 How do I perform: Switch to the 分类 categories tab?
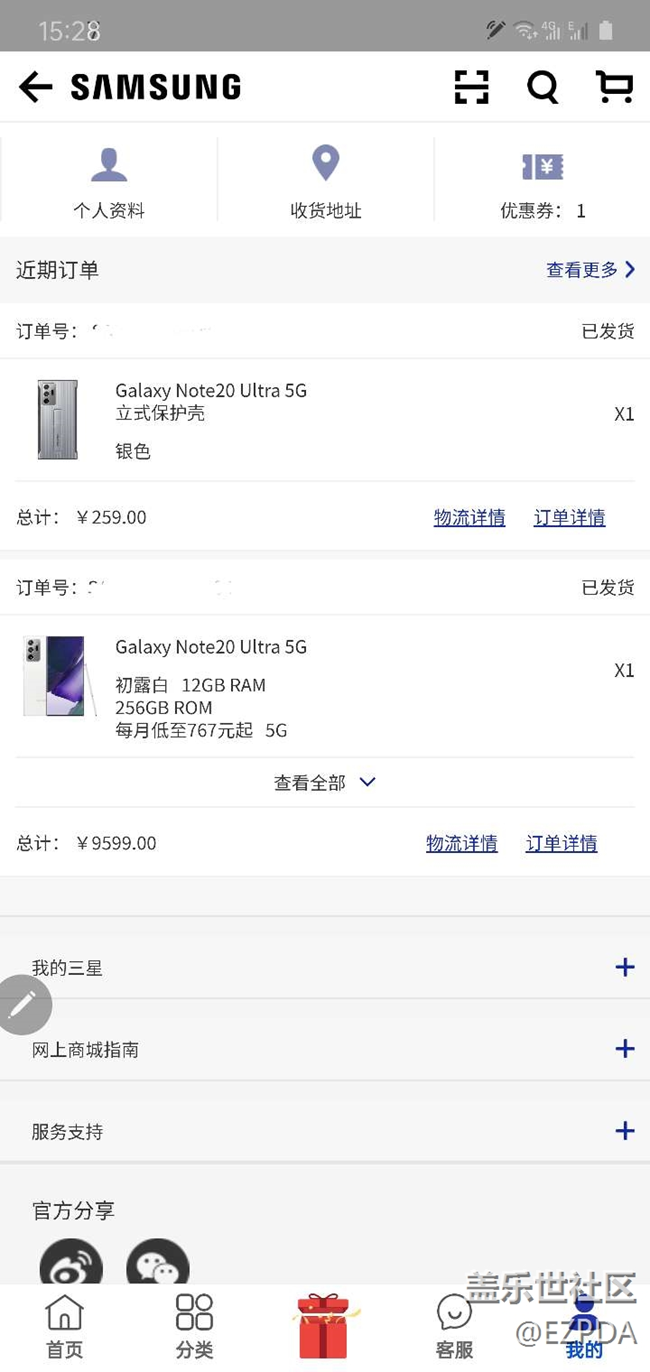point(194,1326)
